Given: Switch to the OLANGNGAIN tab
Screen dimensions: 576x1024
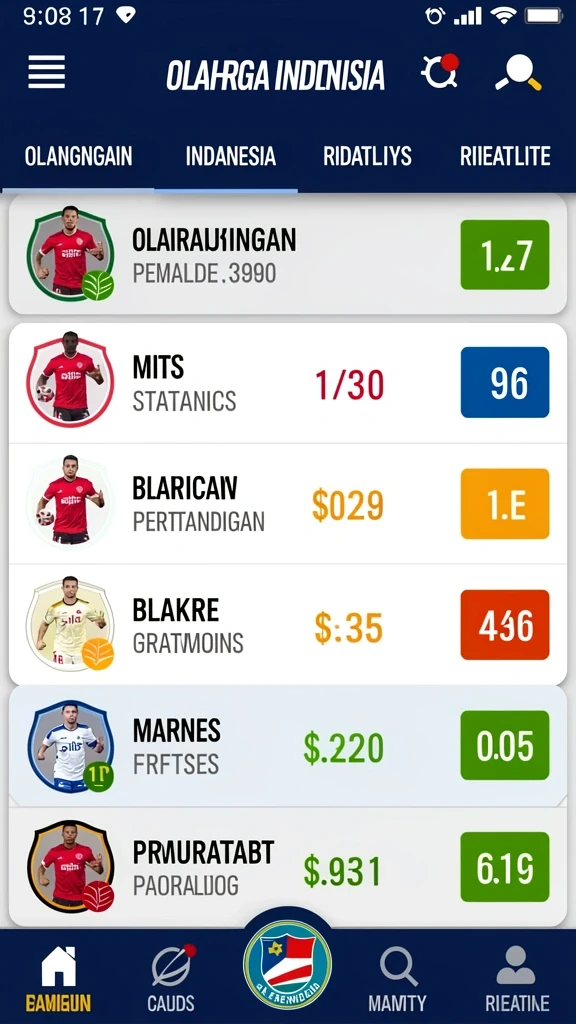Looking at the screenshot, I should (x=78, y=157).
